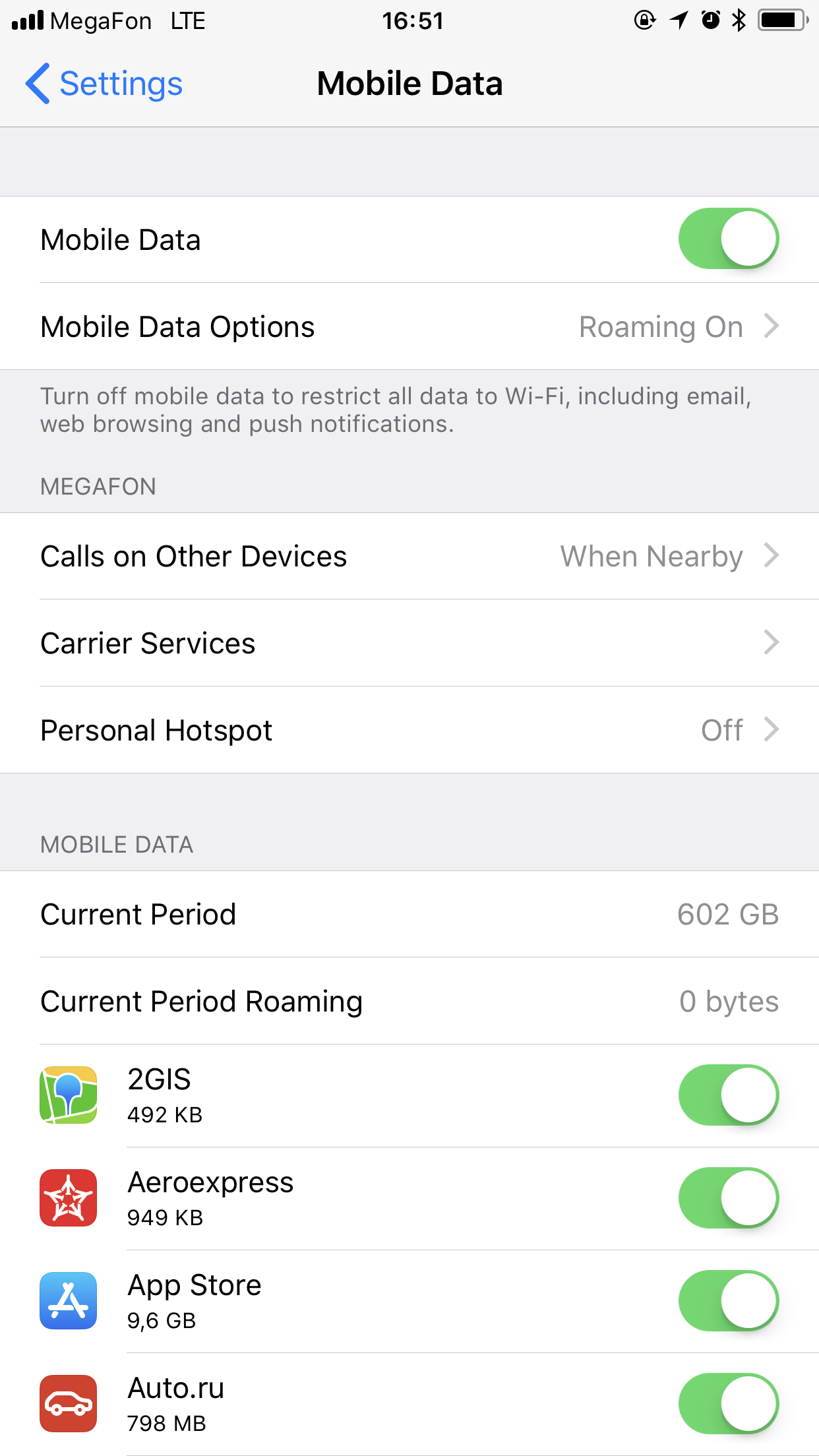Disable mobile data for 2GIS
Viewport: 819px width, 1456px height.
[x=728, y=1095]
